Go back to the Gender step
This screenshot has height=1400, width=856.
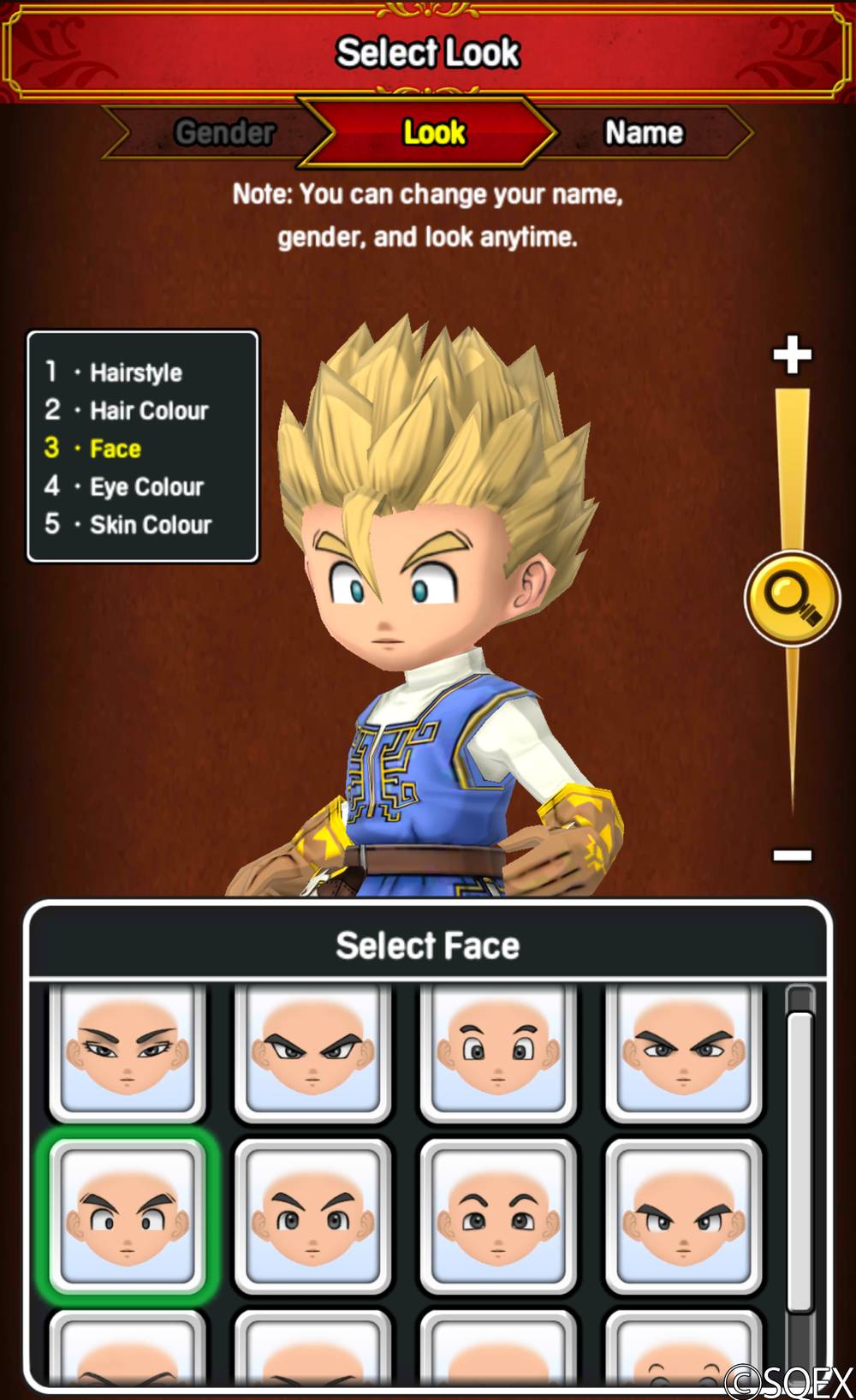(224, 133)
